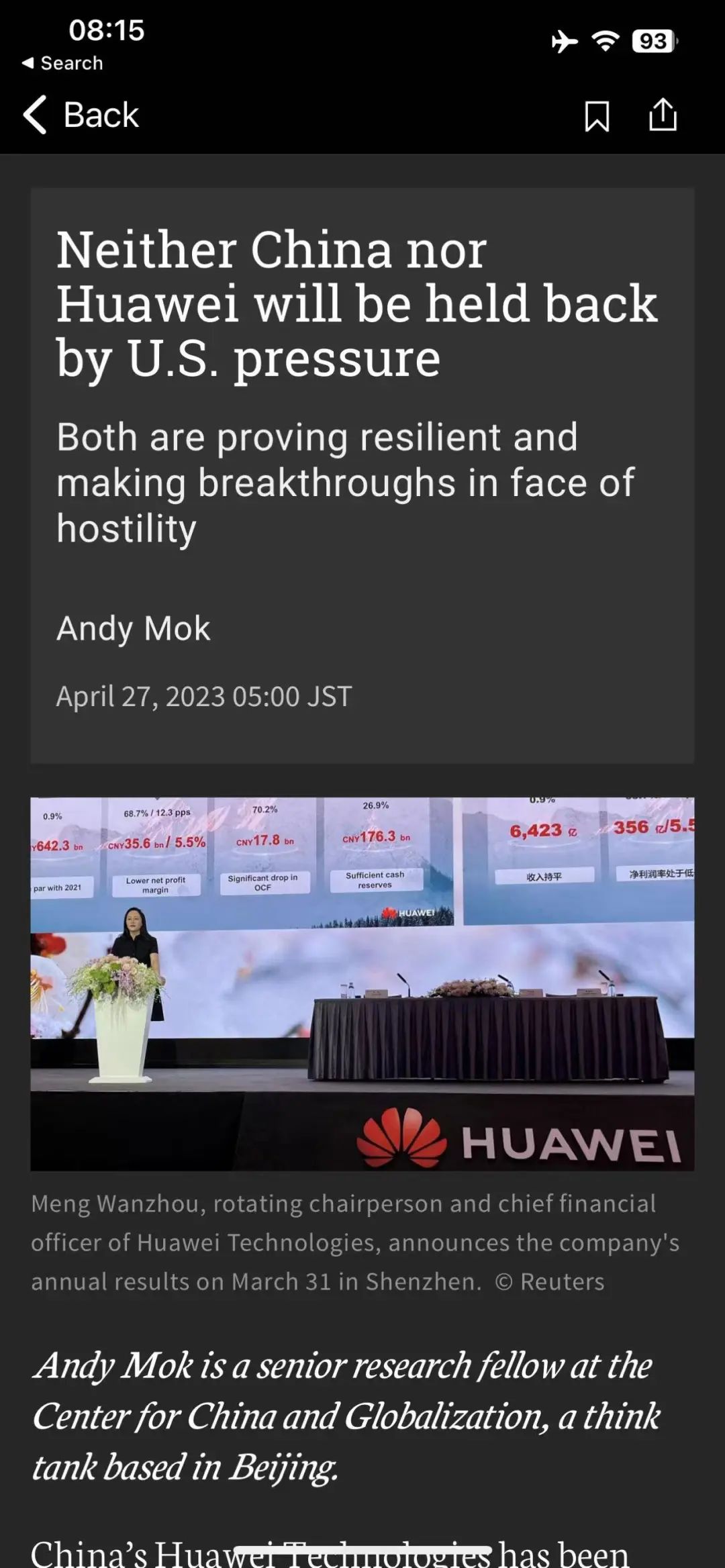Bookmark this Huawei article
The image size is (725, 1568).
[x=597, y=115]
